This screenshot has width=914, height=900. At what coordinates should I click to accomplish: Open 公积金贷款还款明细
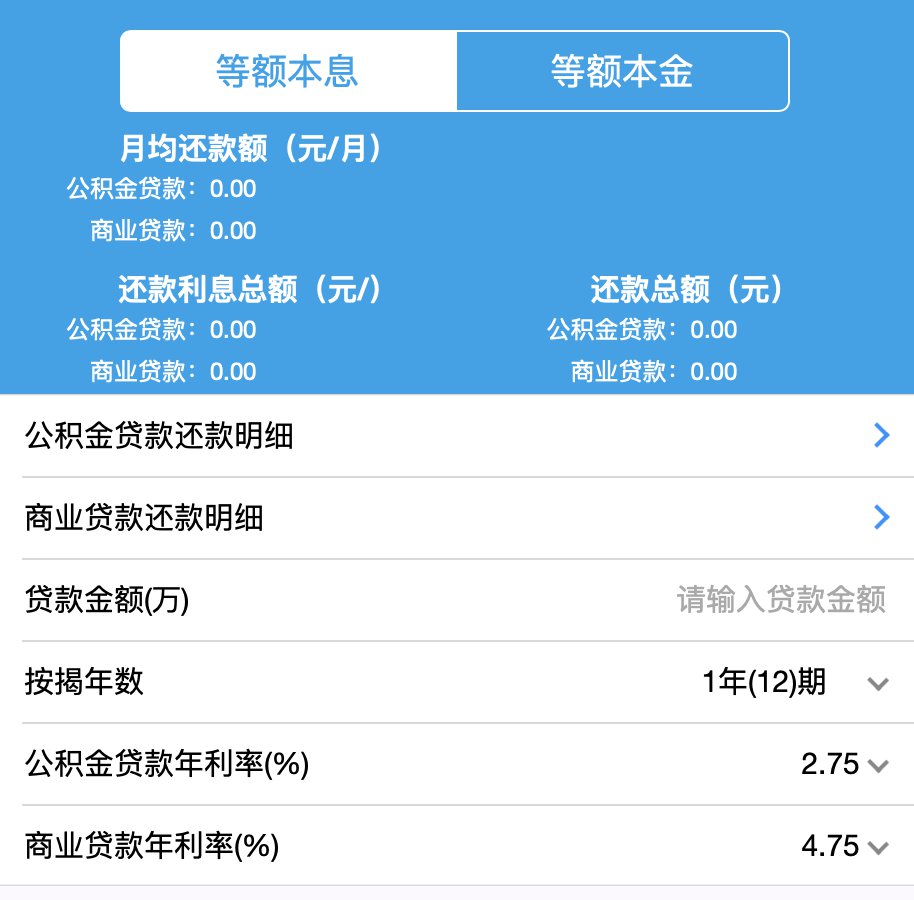tap(456, 436)
